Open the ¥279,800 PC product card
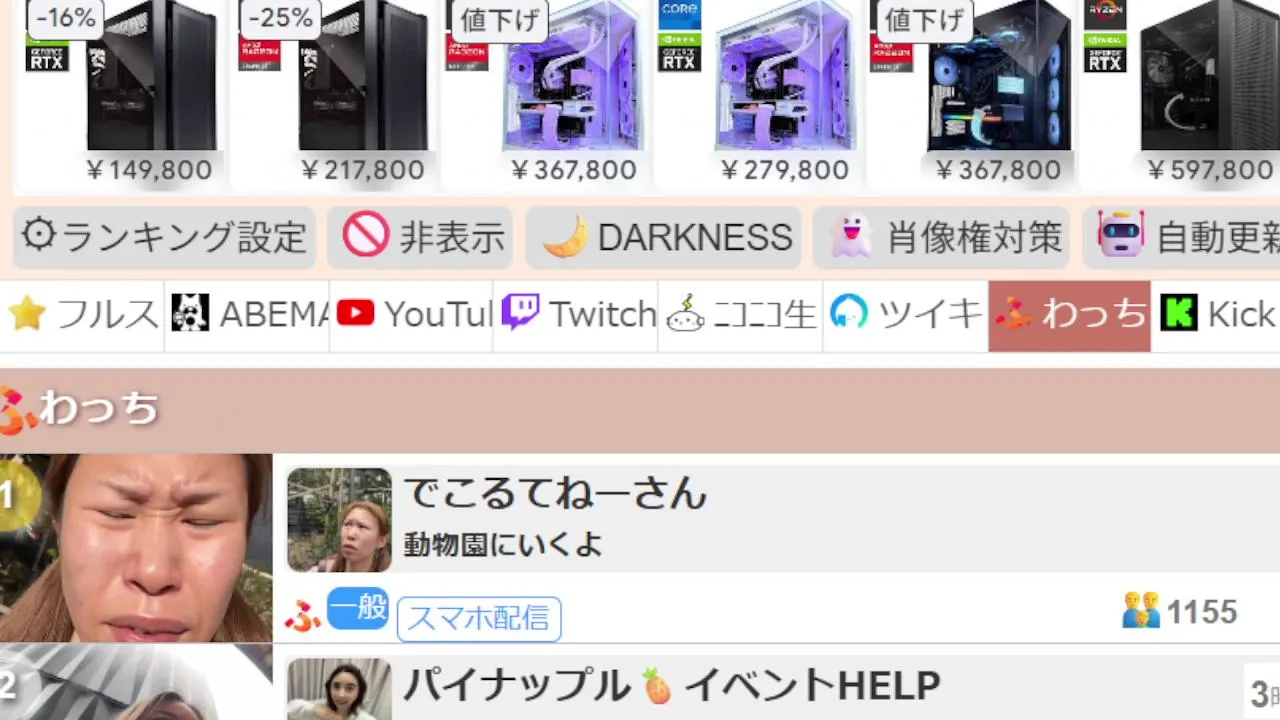This screenshot has height=720, width=1280. (758, 95)
